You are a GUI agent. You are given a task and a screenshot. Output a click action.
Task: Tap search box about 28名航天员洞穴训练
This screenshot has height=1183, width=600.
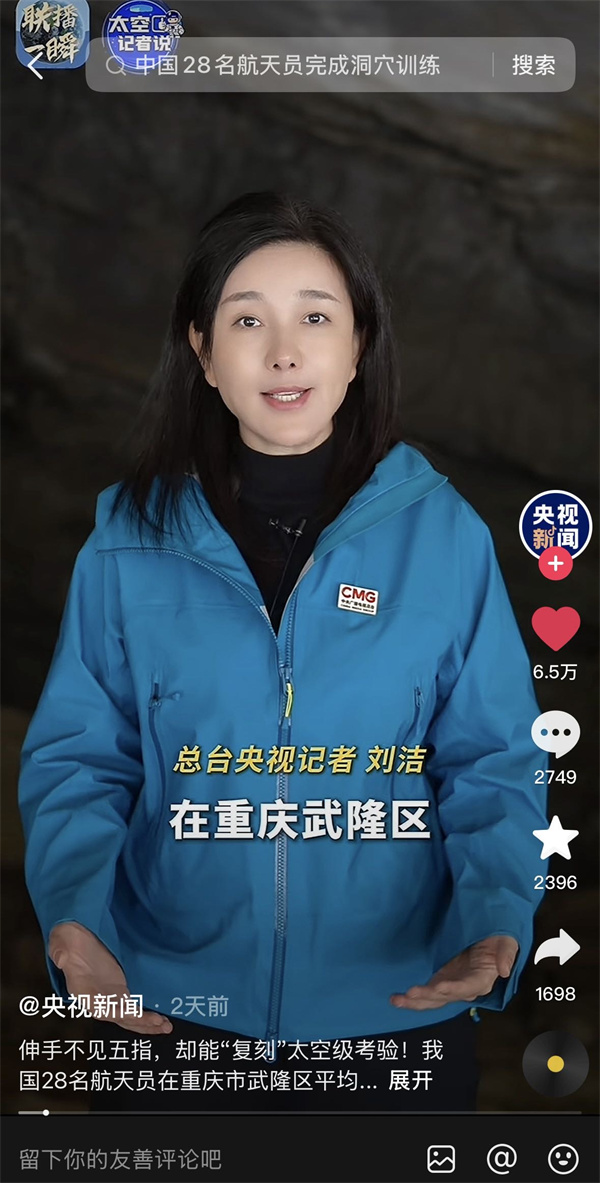[x=290, y=65]
